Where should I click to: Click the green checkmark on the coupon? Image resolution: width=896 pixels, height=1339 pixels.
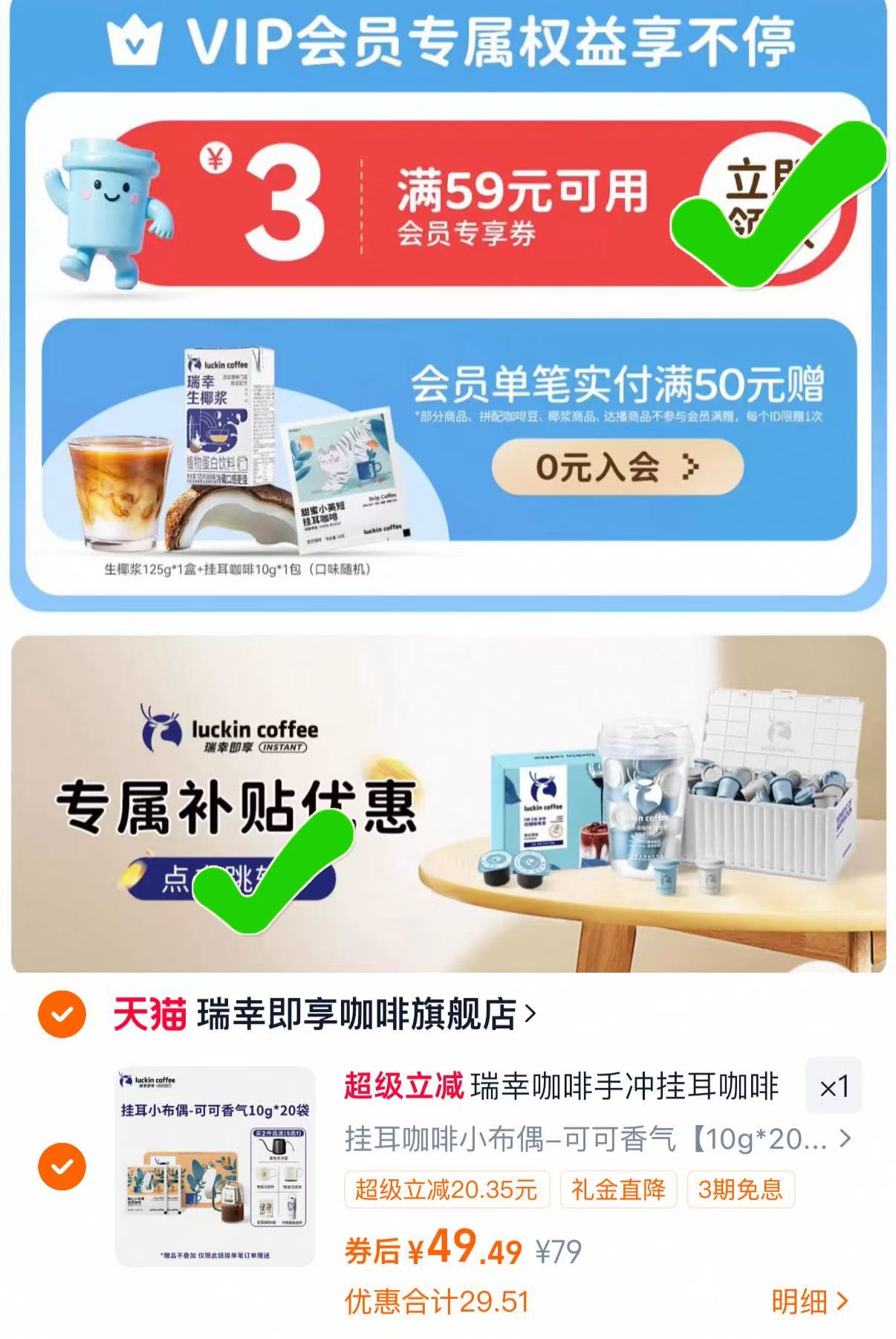coord(773,208)
